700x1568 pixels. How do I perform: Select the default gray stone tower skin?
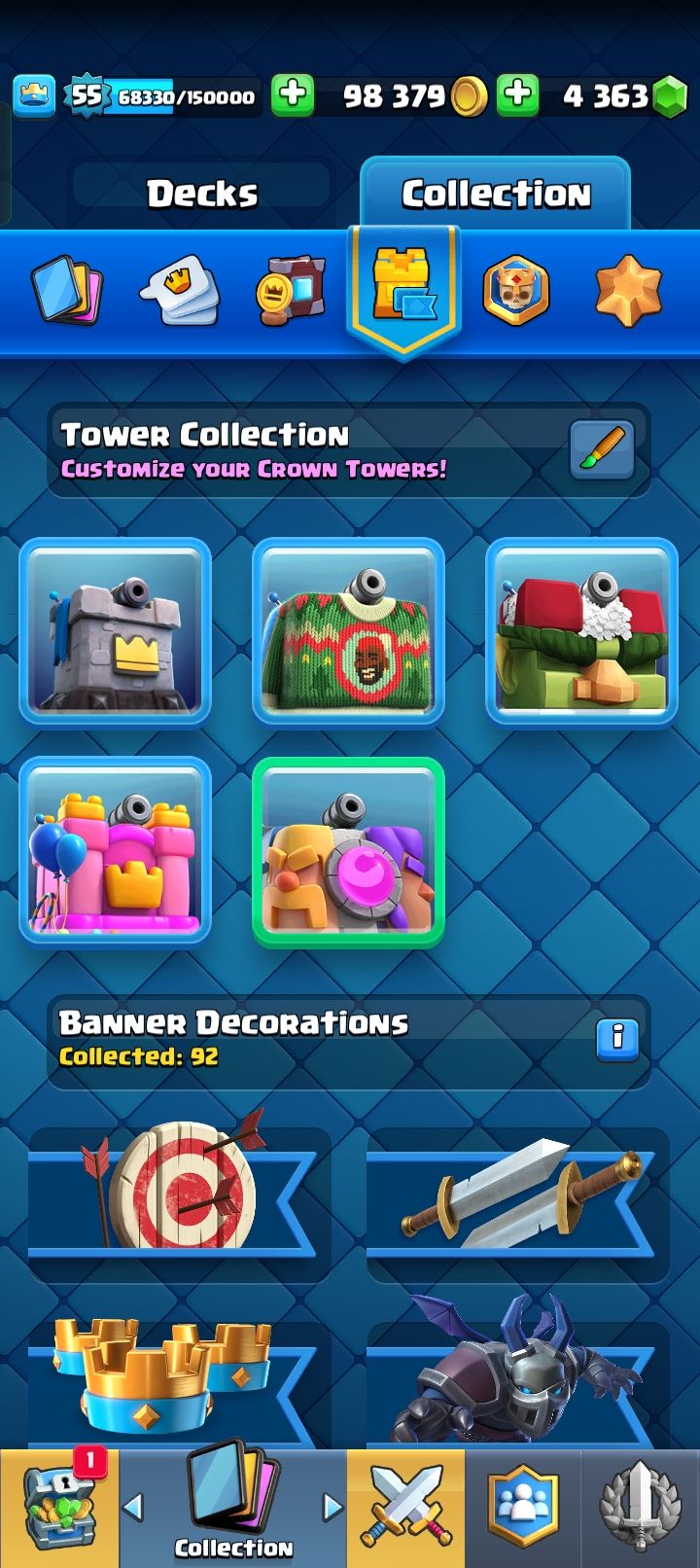[116, 632]
